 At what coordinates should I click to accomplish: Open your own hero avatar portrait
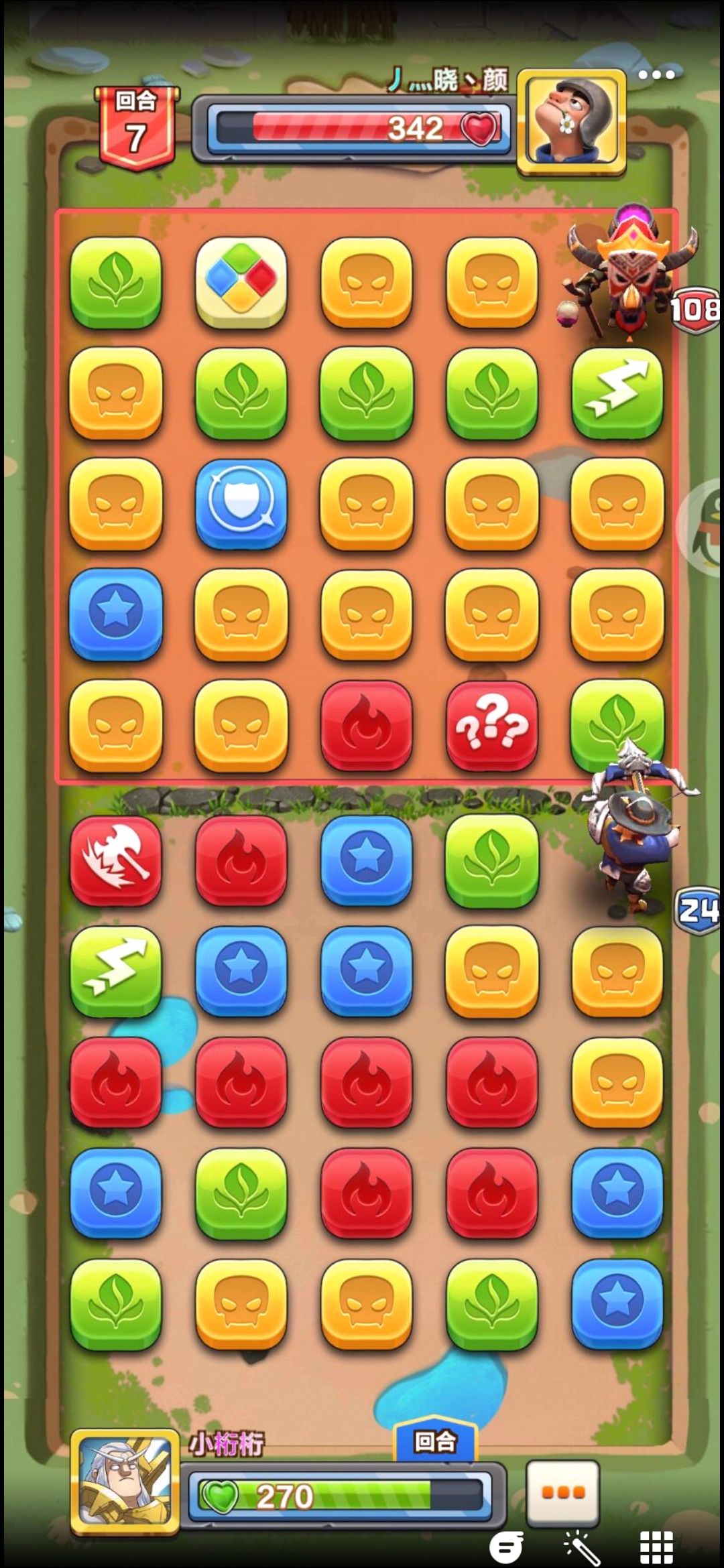(x=125, y=1484)
